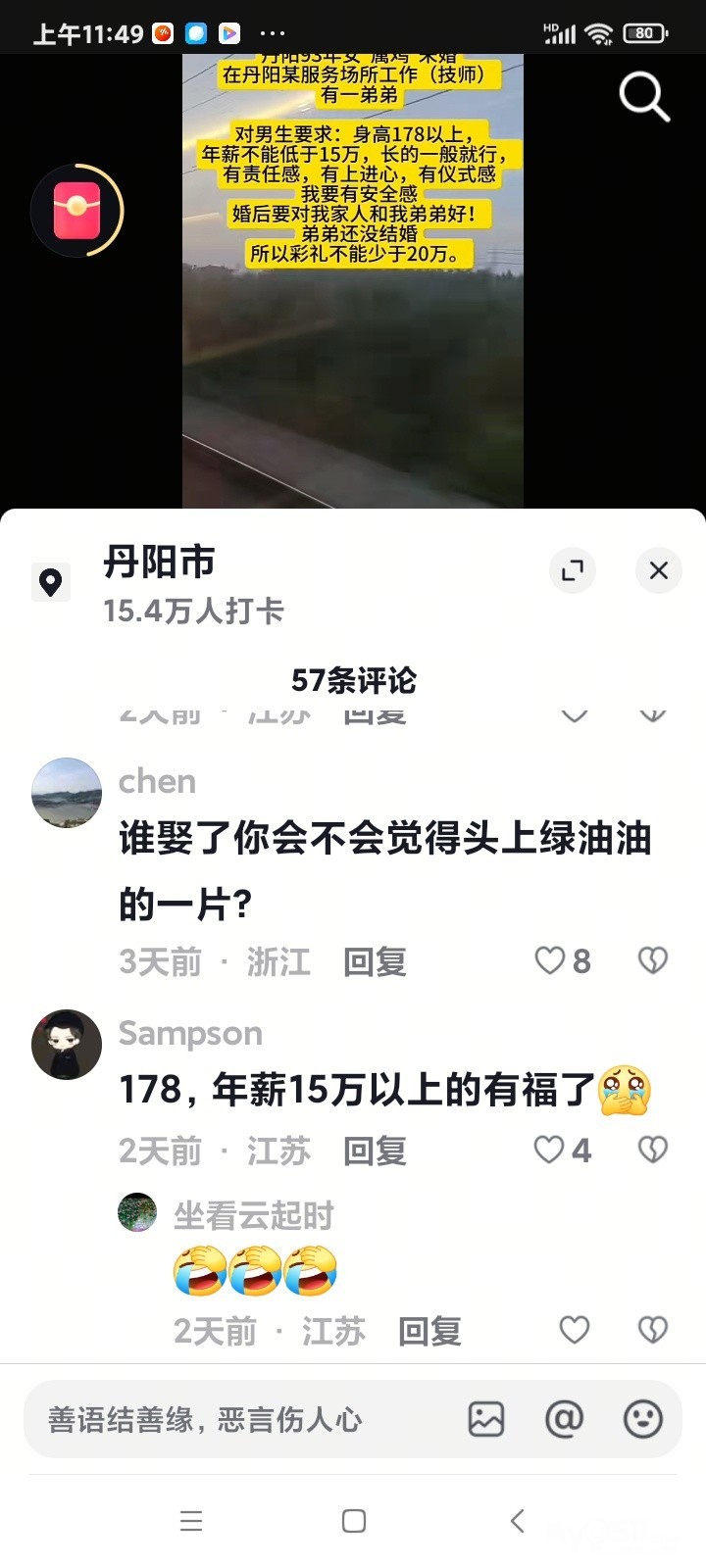Open chen's profile avatar

click(67, 793)
